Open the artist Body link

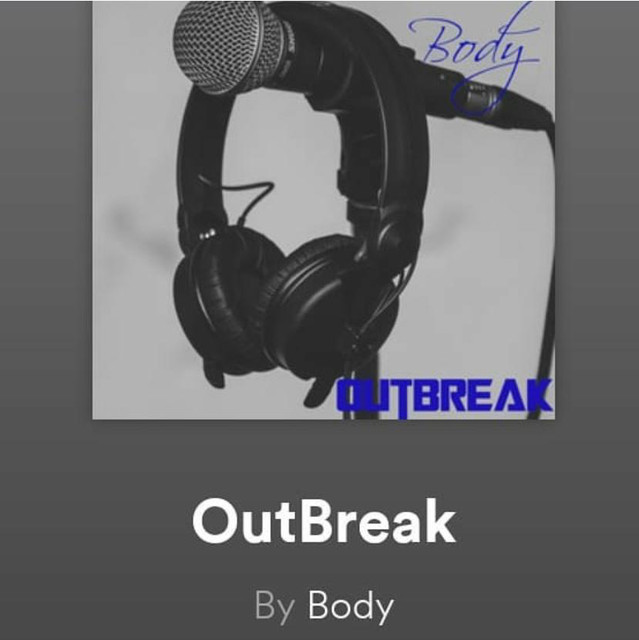coord(350,605)
